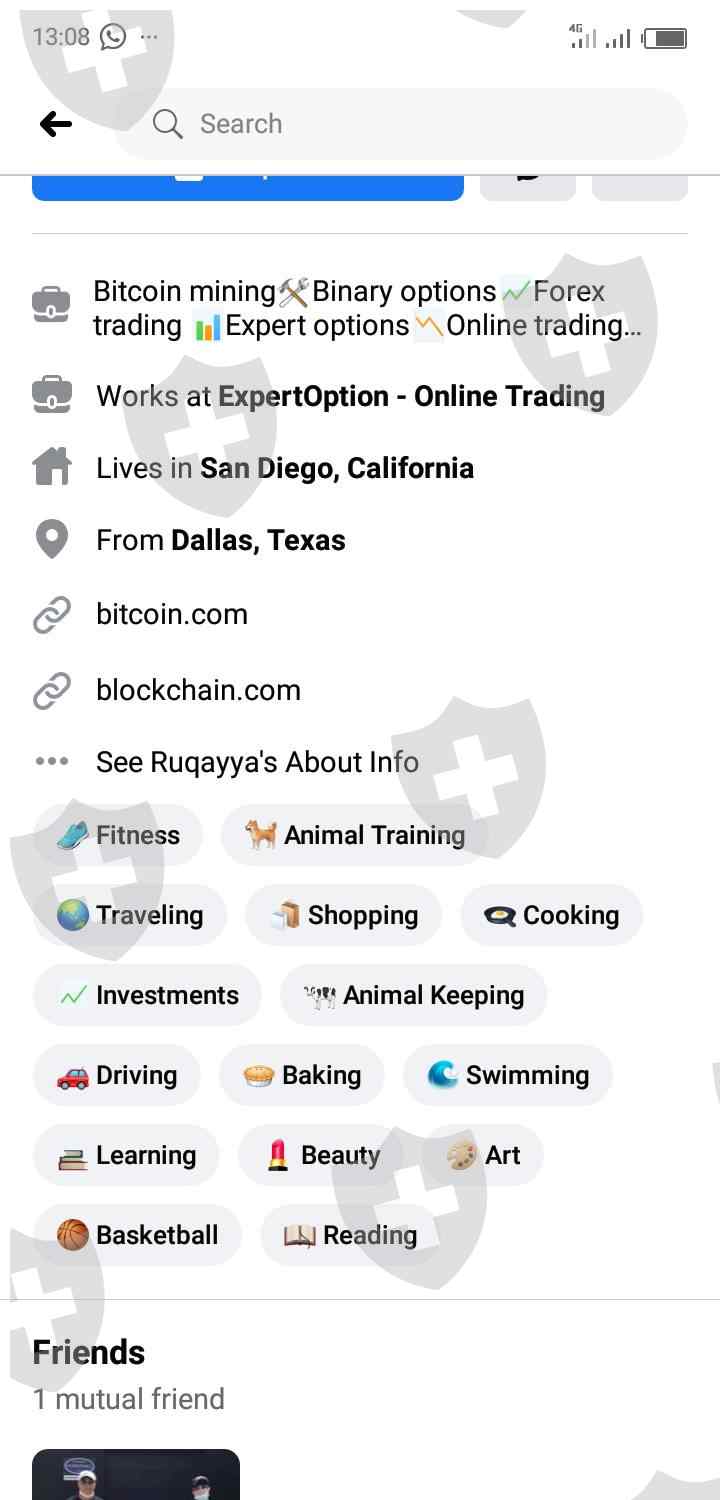Tap the Swimming hobby chip
The height and width of the screenshot is (1500, 720).
tap(507, 1075)
